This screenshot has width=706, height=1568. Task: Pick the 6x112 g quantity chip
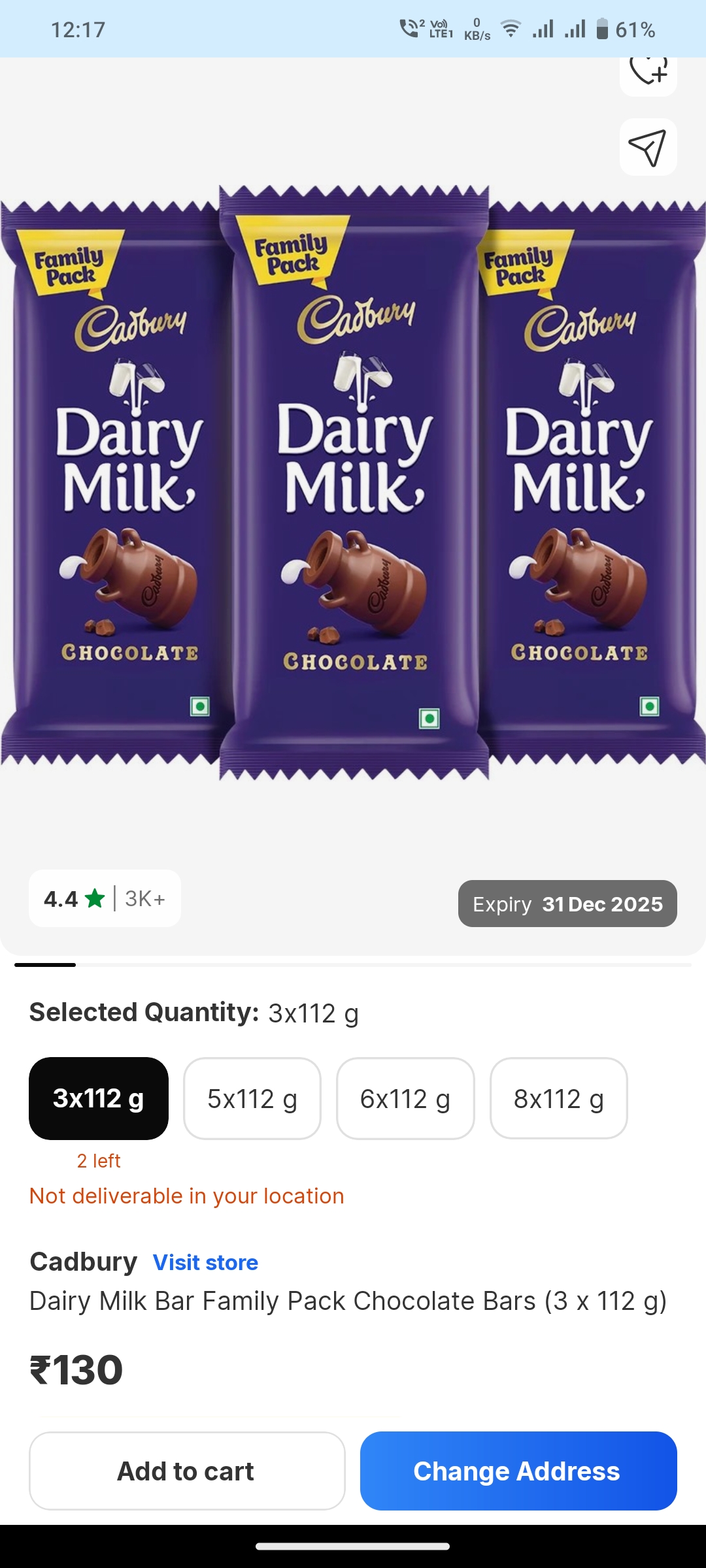tap(405, 1098)
